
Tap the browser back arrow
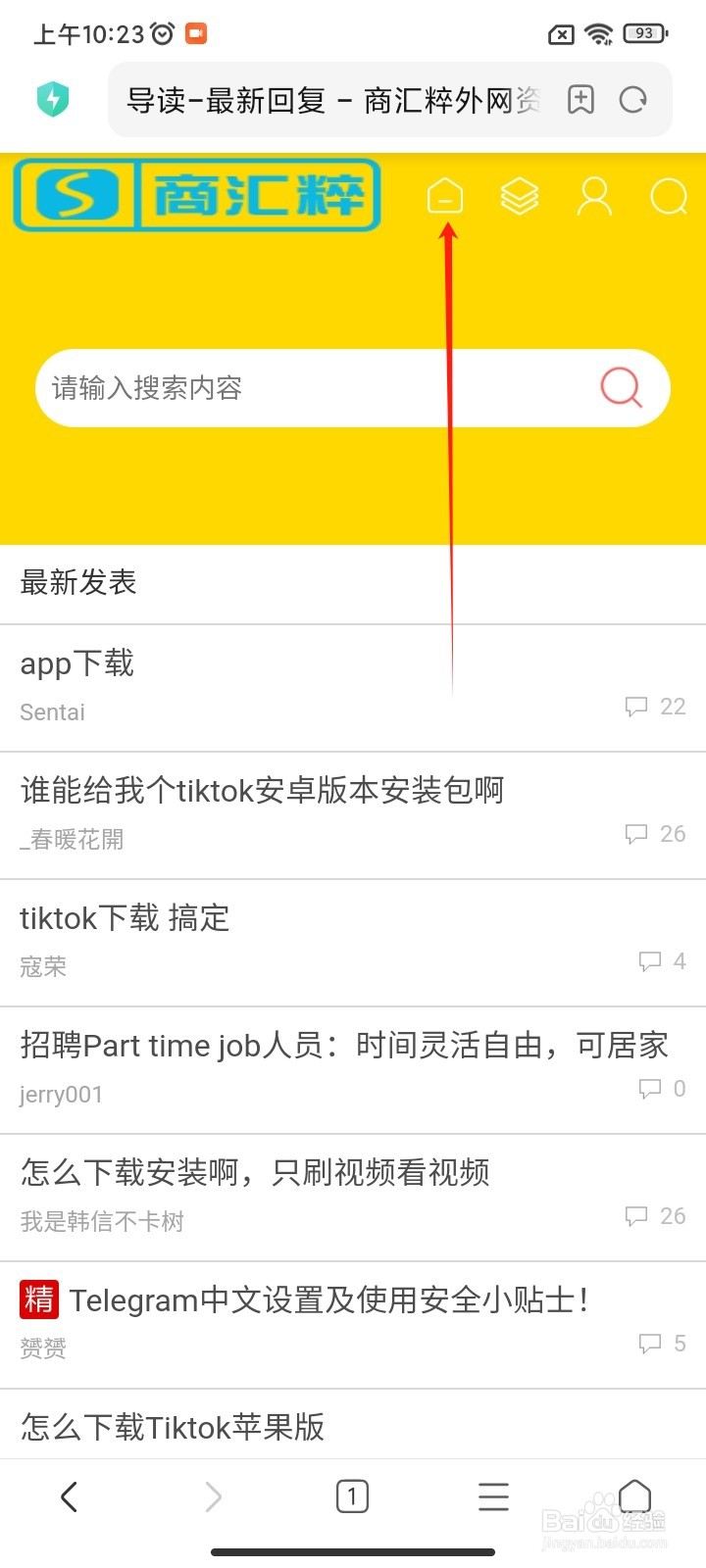click(x=69, y=1496)
